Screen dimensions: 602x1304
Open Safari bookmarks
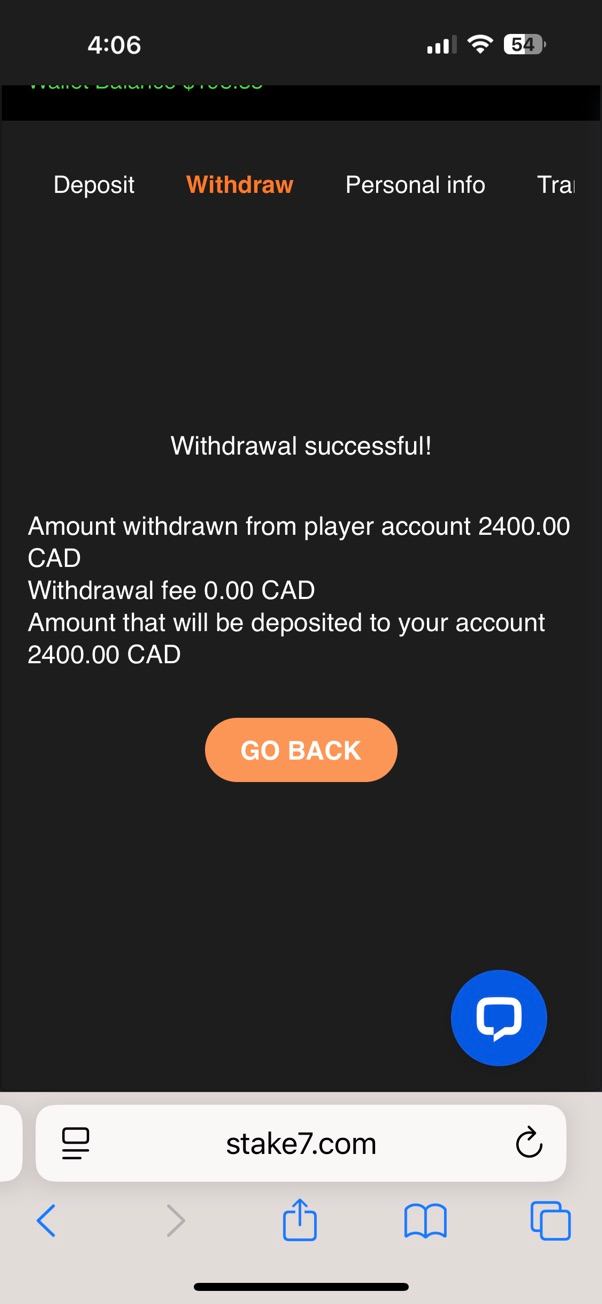click(x=425, y=1221)
